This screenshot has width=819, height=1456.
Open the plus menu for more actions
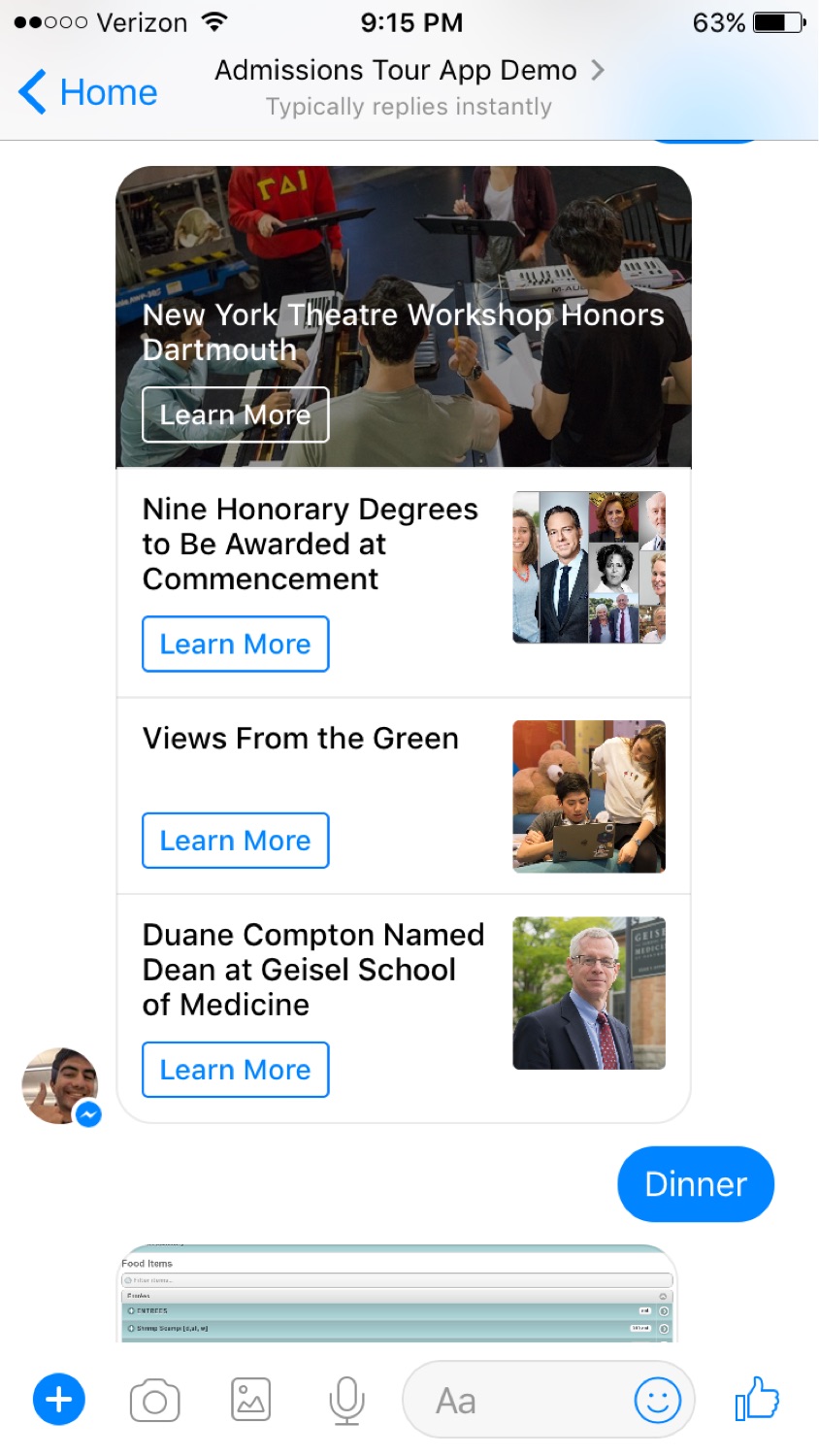[59, 1400]
